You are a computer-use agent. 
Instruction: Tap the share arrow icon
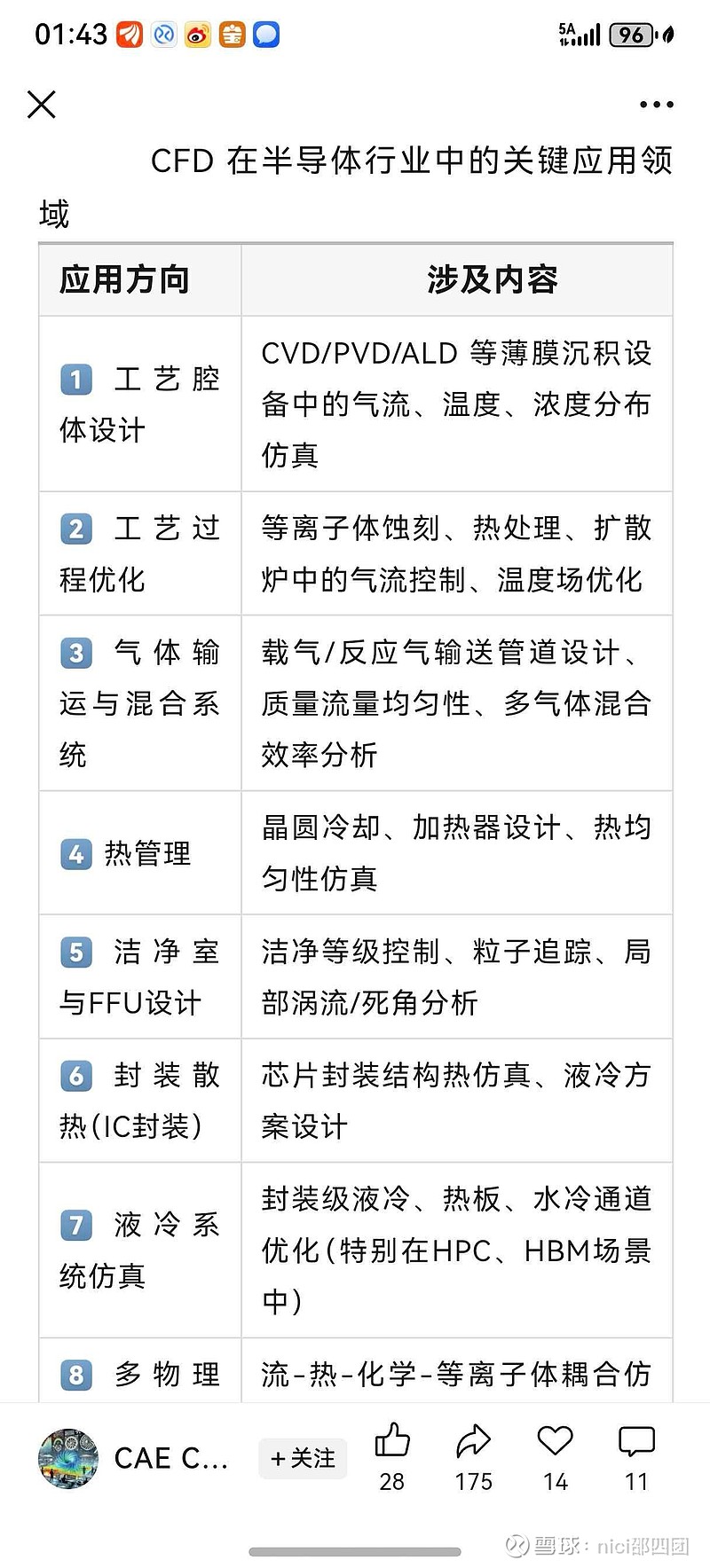click(474, 1441)
